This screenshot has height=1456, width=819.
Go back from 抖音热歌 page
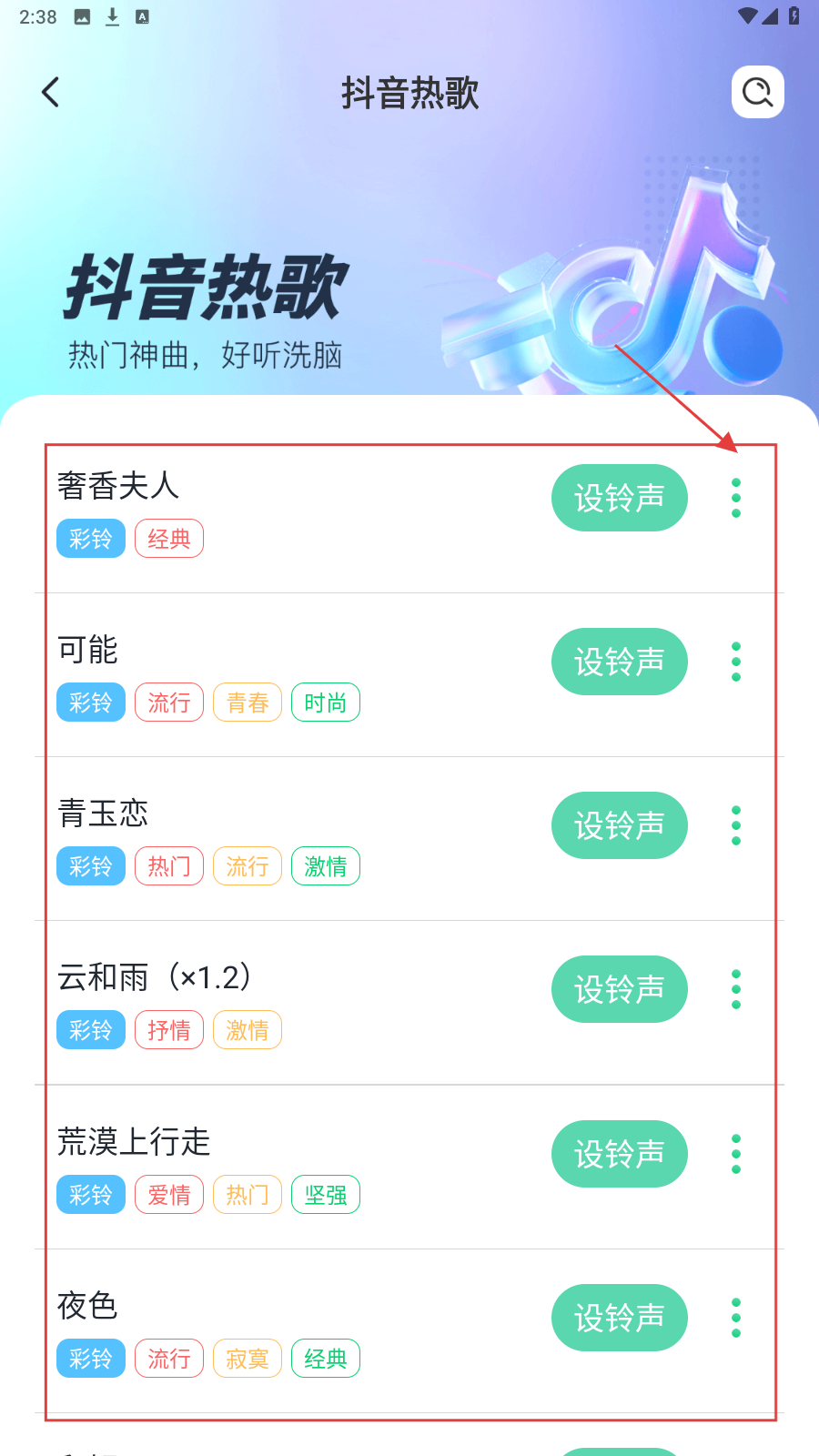(51, 92)
